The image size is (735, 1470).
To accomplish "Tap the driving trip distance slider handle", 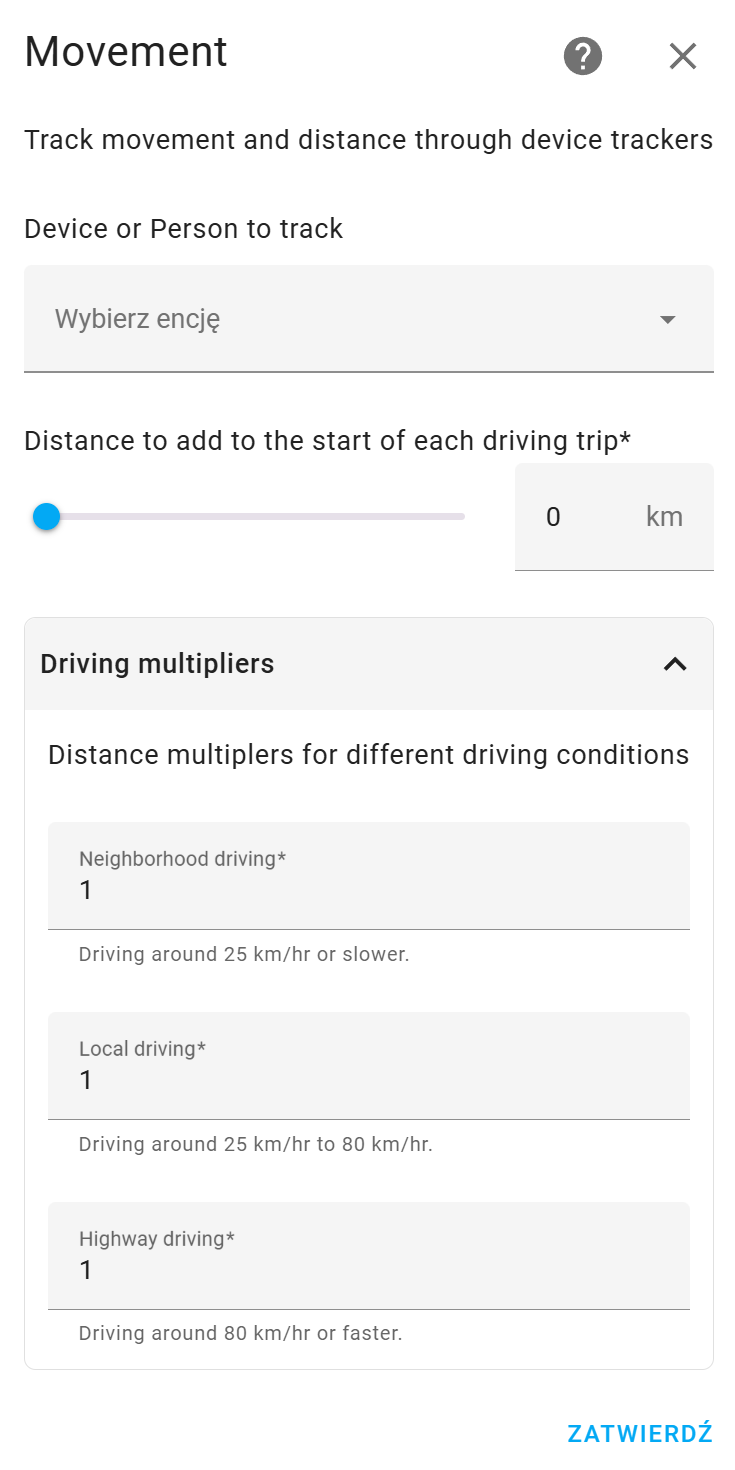I will point(46,517).
